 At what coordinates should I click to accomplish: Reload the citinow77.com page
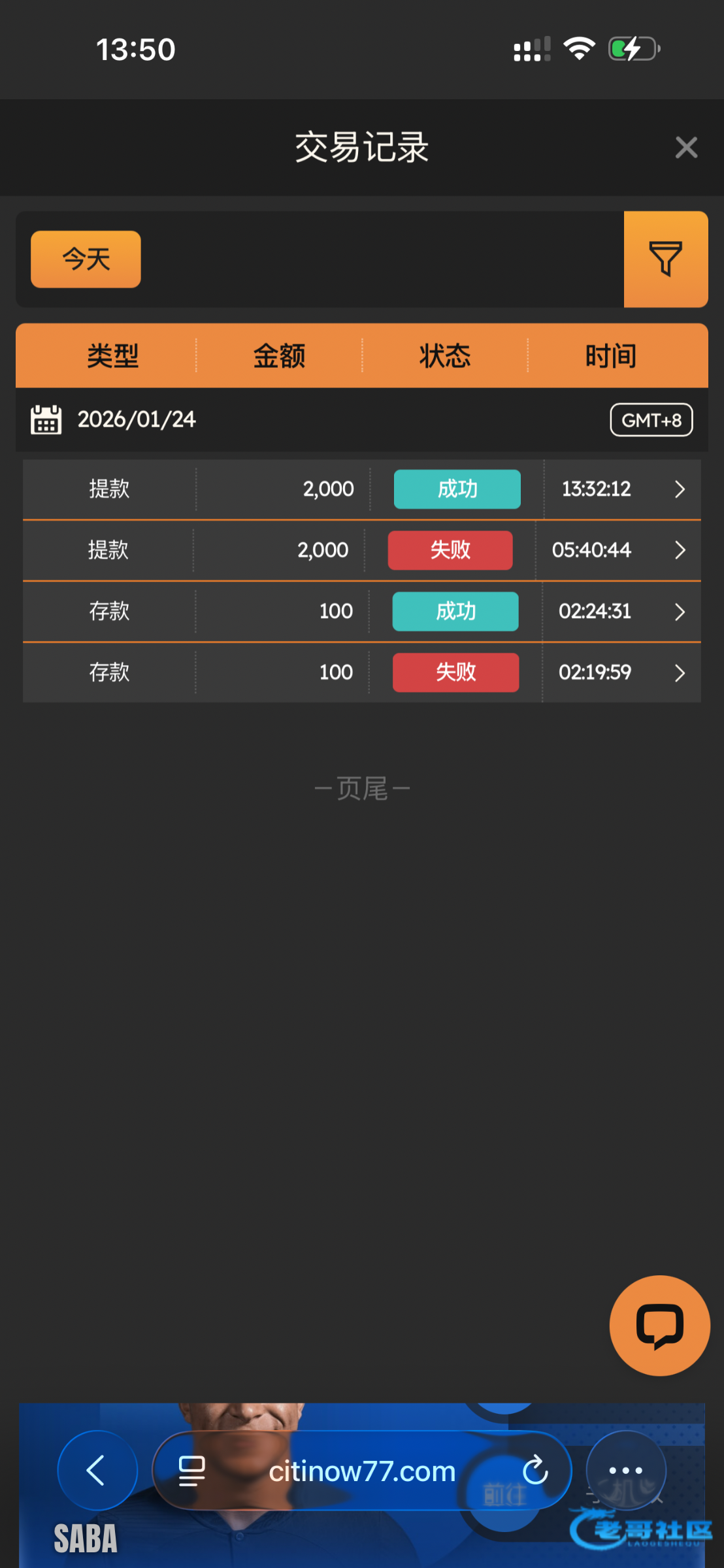[535, 1471]
